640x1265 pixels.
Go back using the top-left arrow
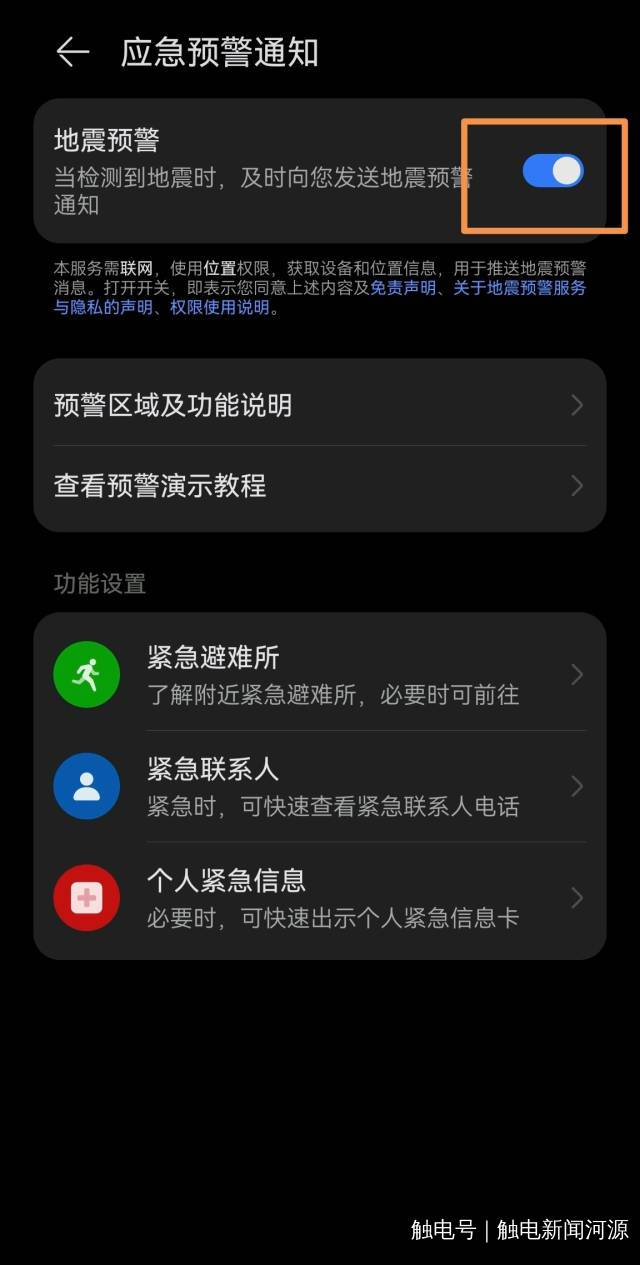point(72,52)
